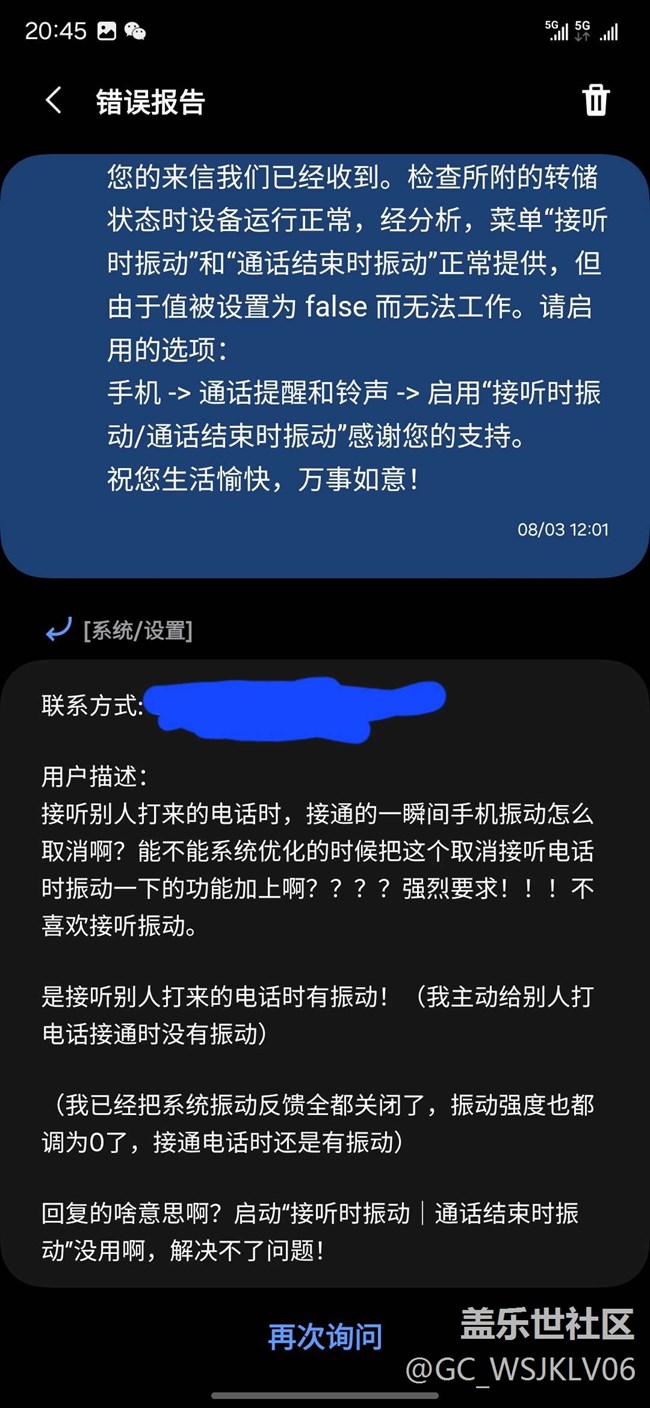Go back from the 错误报告 page
Viewport: 650px width, 1408px height.
coord(54,101)
